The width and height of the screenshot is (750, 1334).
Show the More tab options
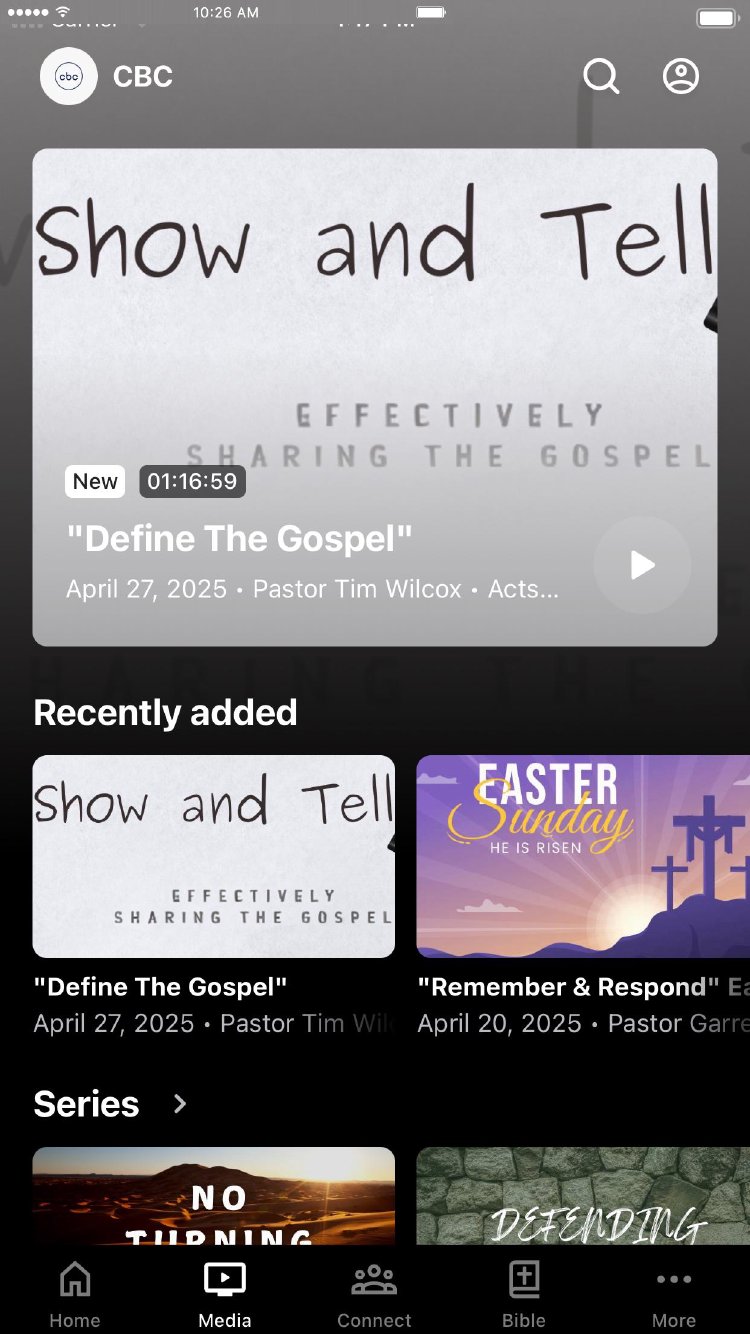674,1294
